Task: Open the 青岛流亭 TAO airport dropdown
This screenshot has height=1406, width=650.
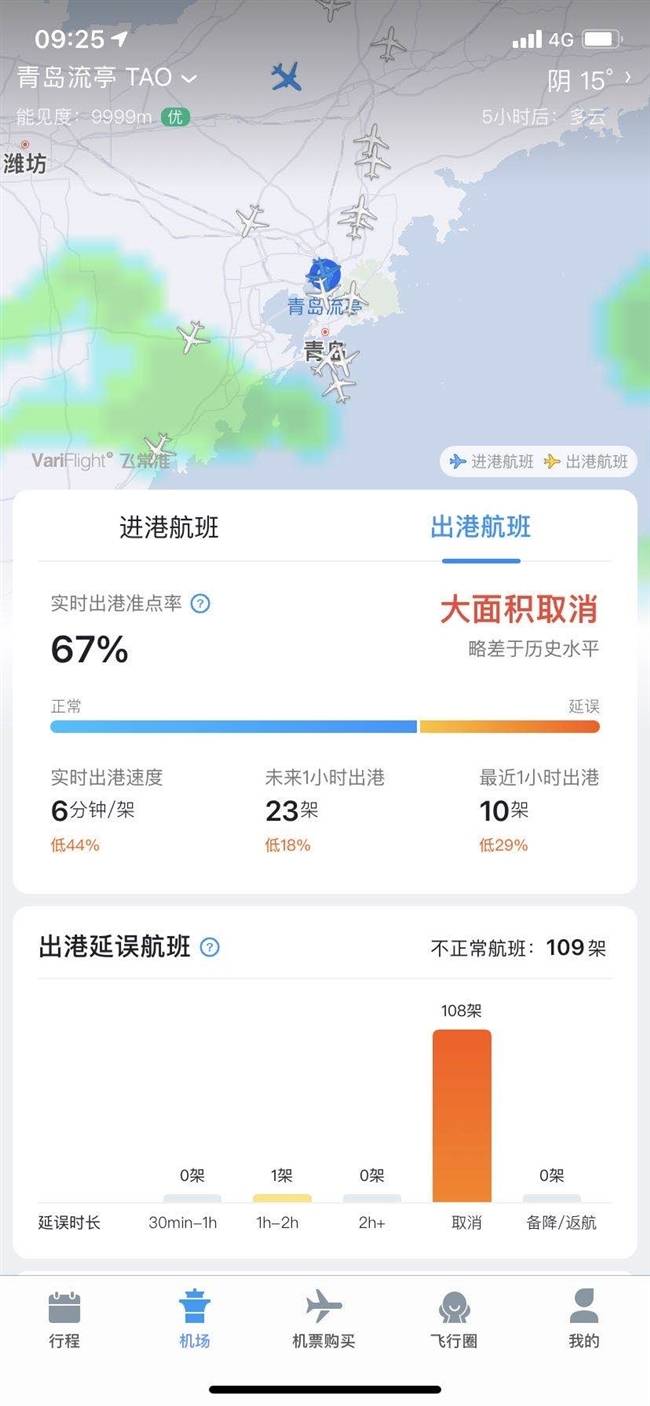Action: click(x=106, y=77)
